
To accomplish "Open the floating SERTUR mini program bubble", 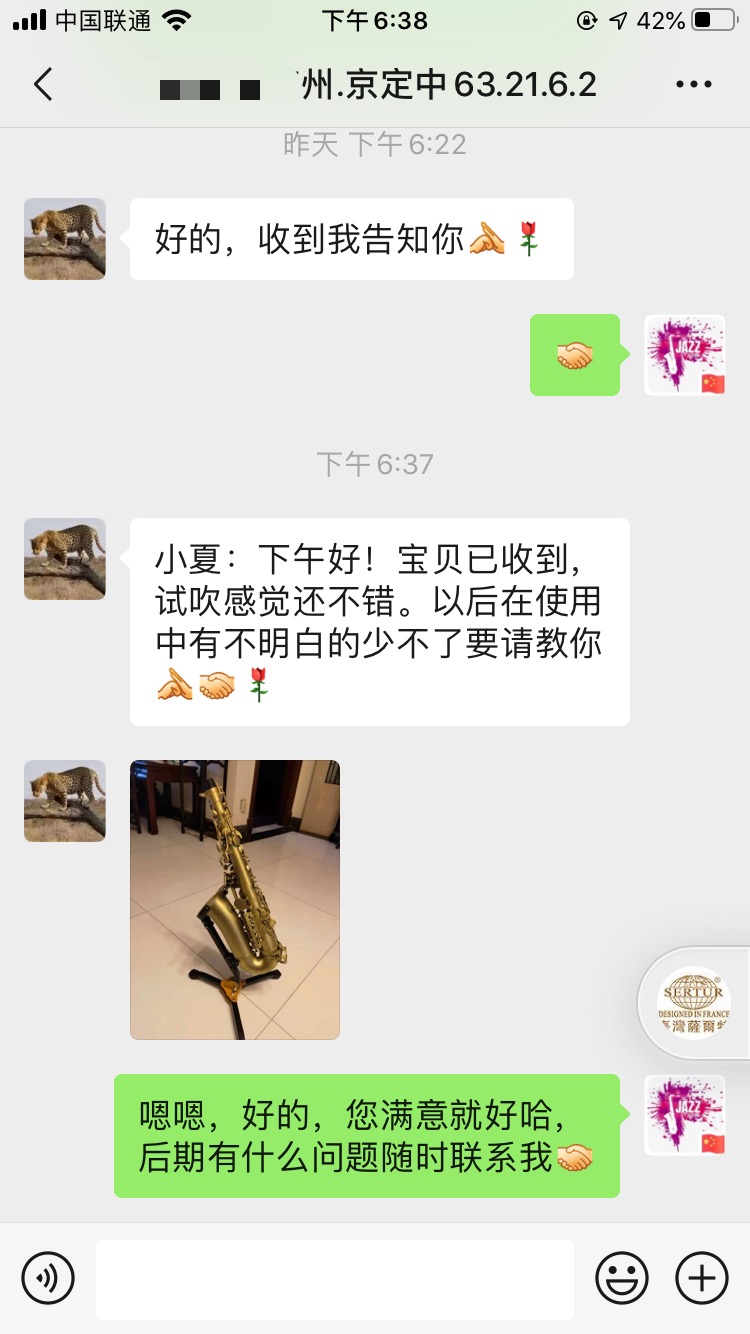I will click(694, 1003).
